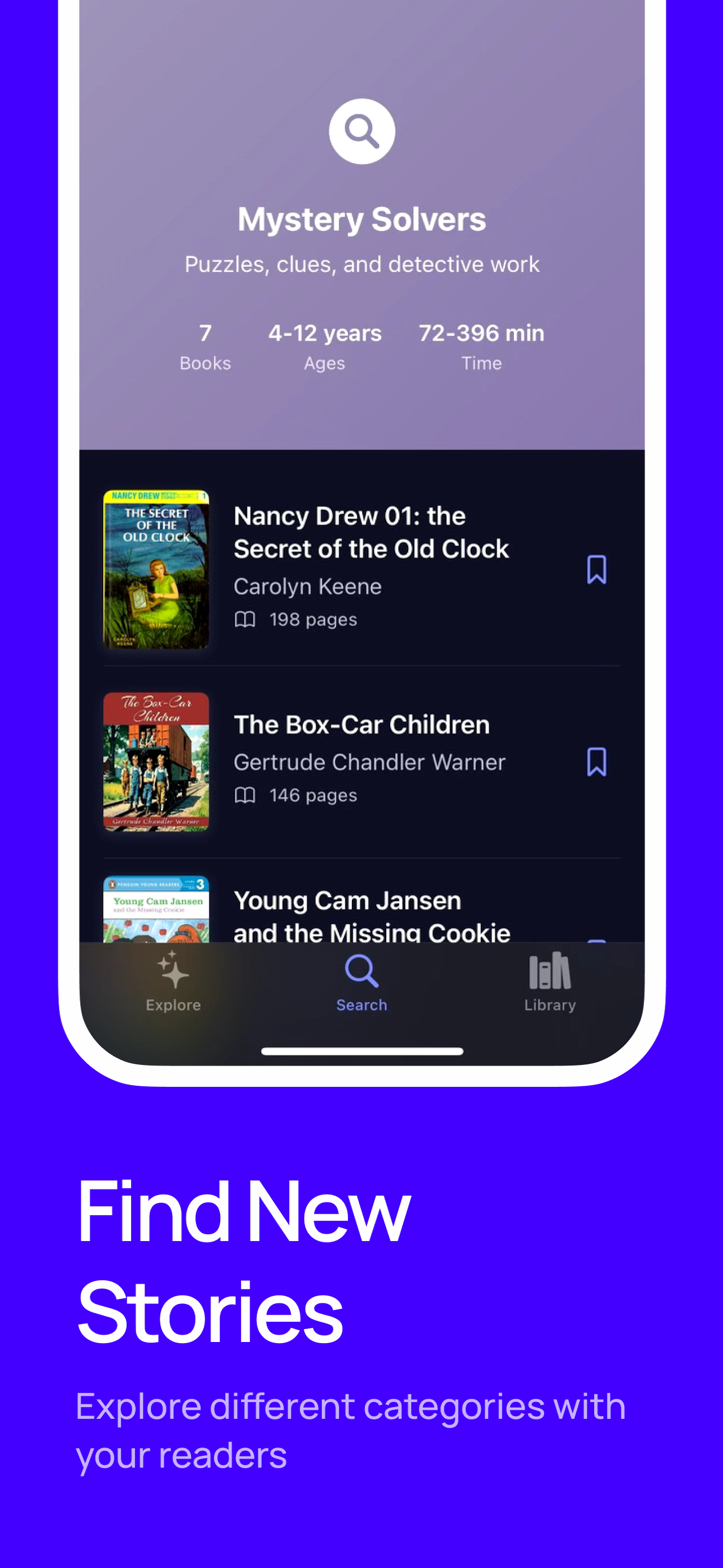723x1568 pixels.
Task: Tap The Box-Car Children cover thumbnail
Action: pyautogui.click(x=156, y=762)
